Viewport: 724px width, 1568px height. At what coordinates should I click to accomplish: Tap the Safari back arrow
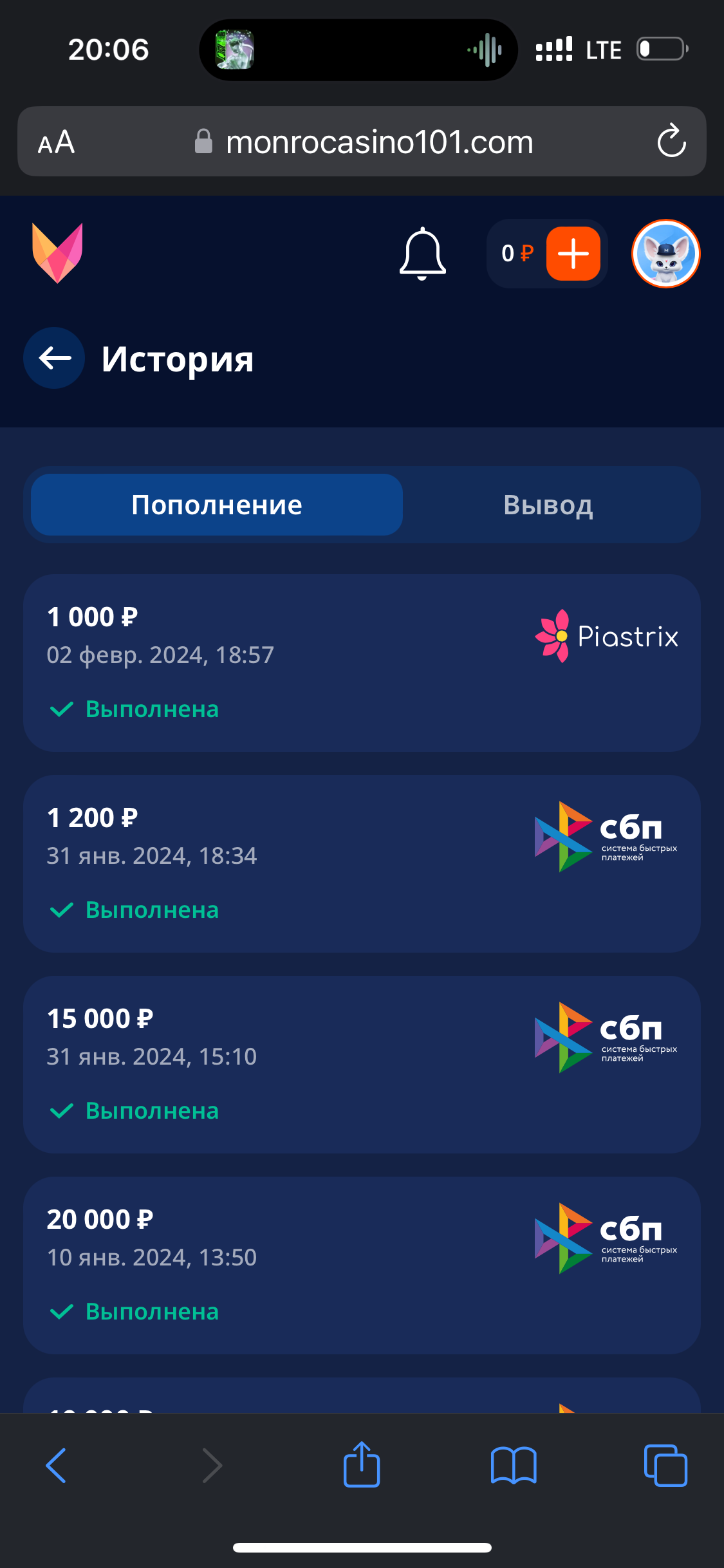click(x=56, y=1466)
